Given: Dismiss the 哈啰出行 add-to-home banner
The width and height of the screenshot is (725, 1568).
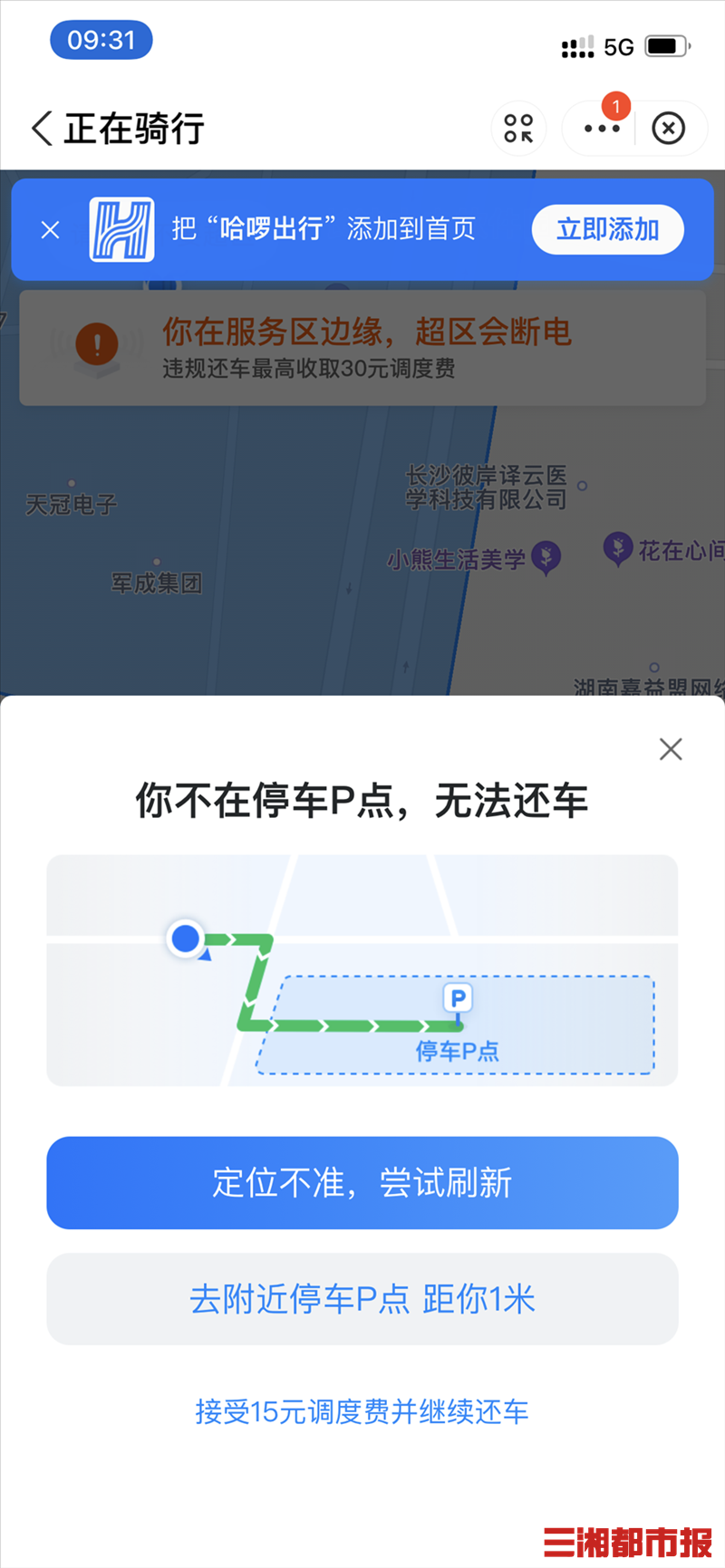Looking at the screenshot, I should [51, 230].
